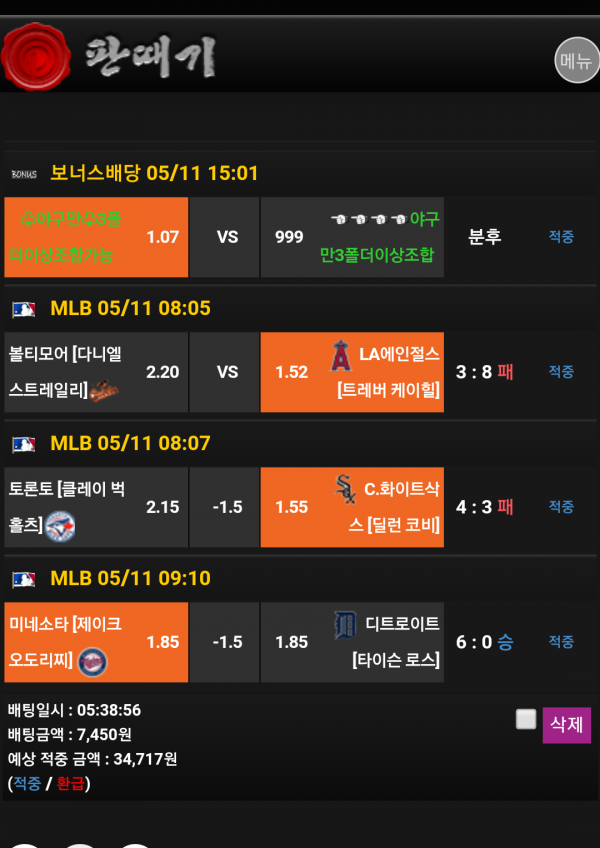Check the box next to 삭제
600x848 pixels.
[x=526, y=719]
